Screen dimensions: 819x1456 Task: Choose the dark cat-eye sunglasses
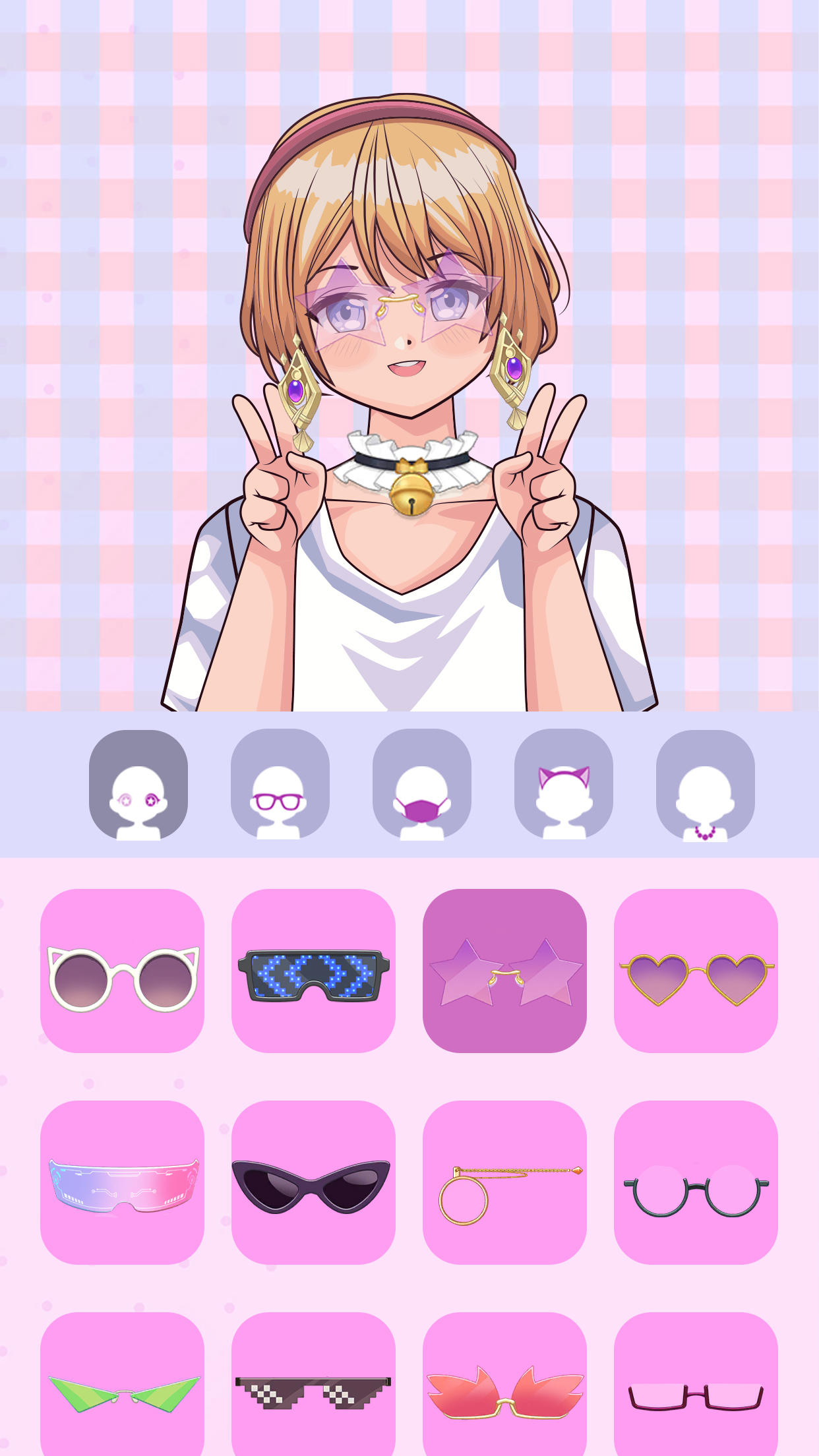pos(313,1182)
